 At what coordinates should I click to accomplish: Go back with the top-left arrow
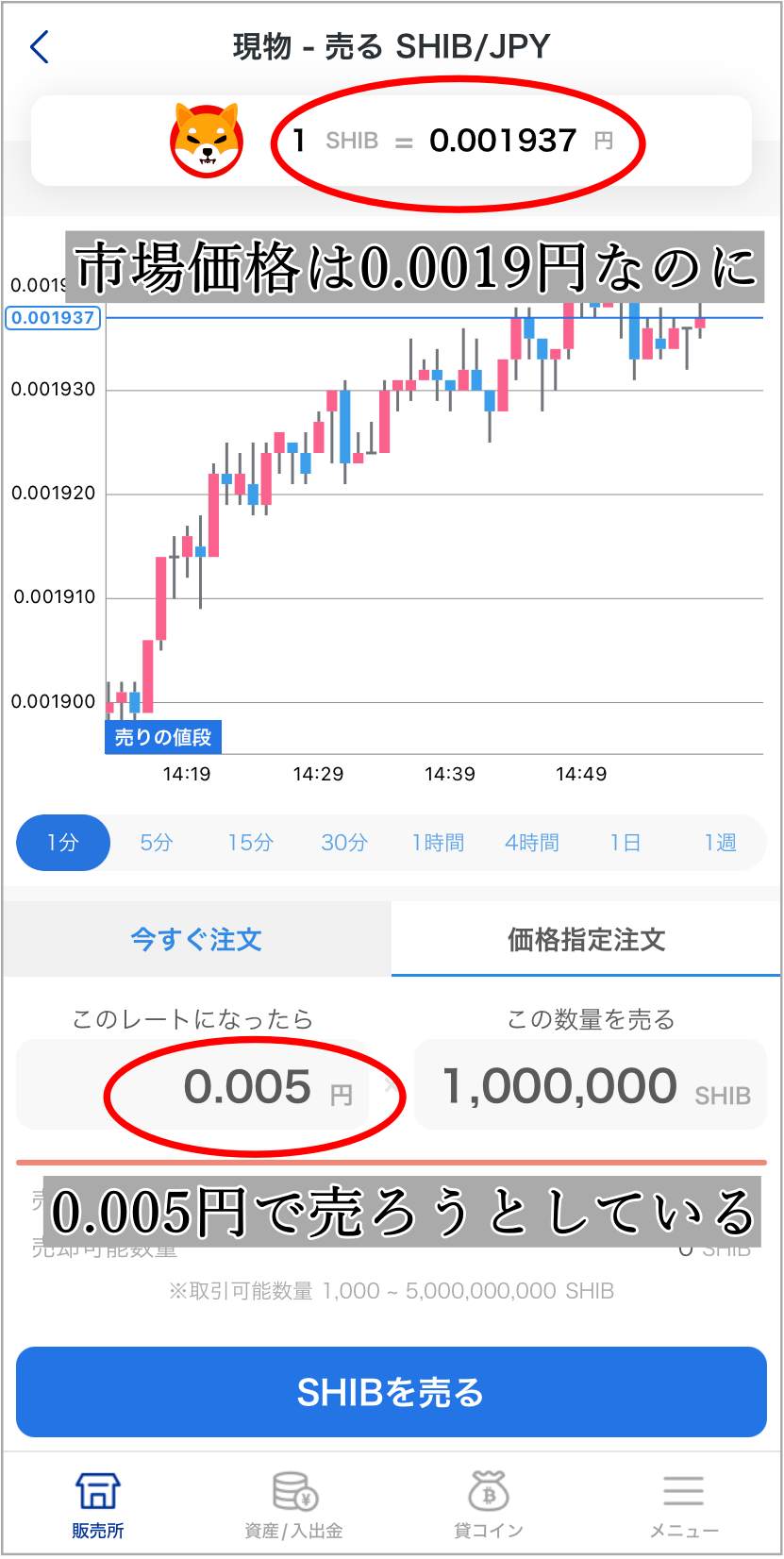tap(40, 46)
